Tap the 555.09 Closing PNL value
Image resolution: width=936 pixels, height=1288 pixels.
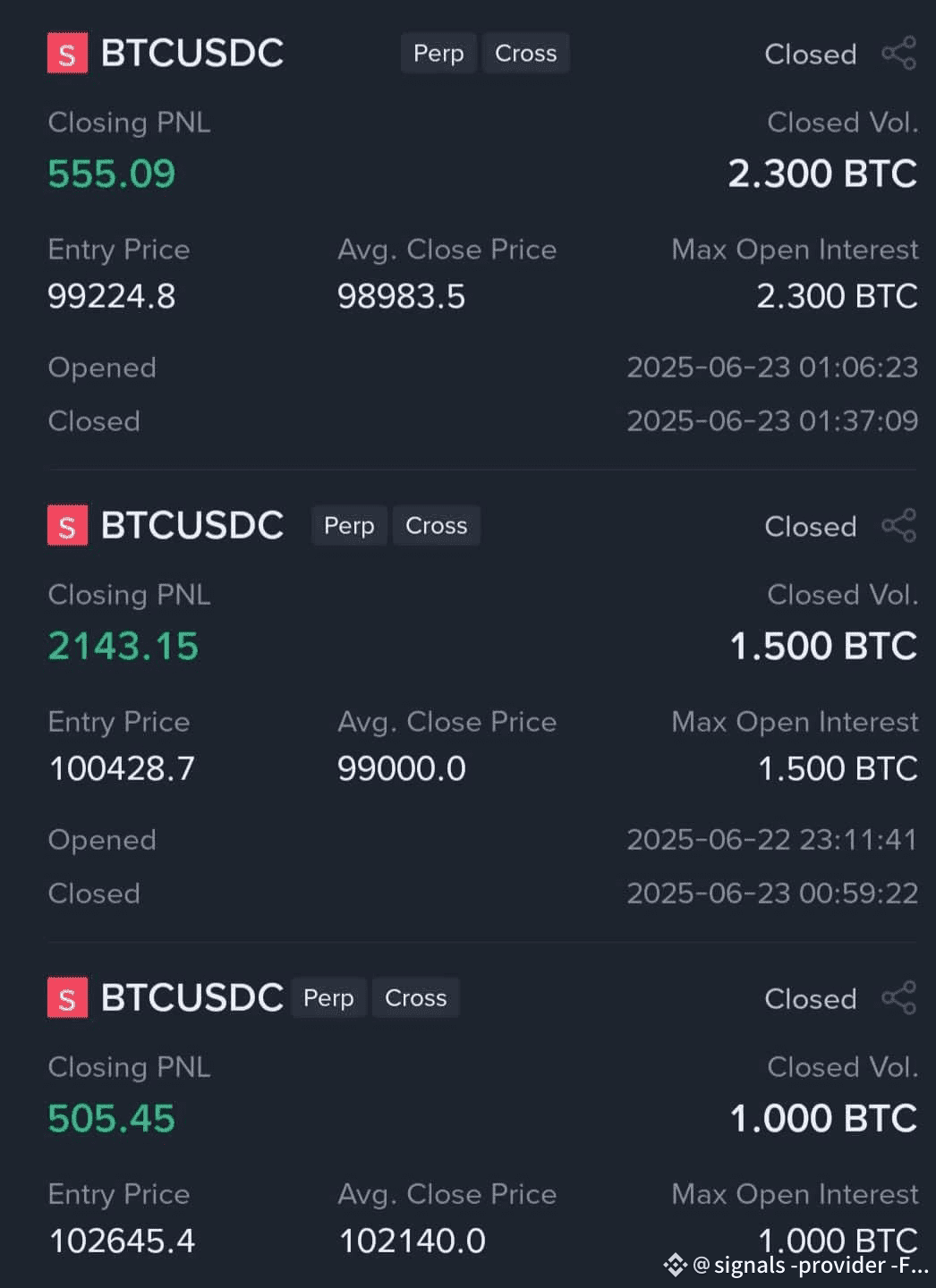click(x=110, y=174)
